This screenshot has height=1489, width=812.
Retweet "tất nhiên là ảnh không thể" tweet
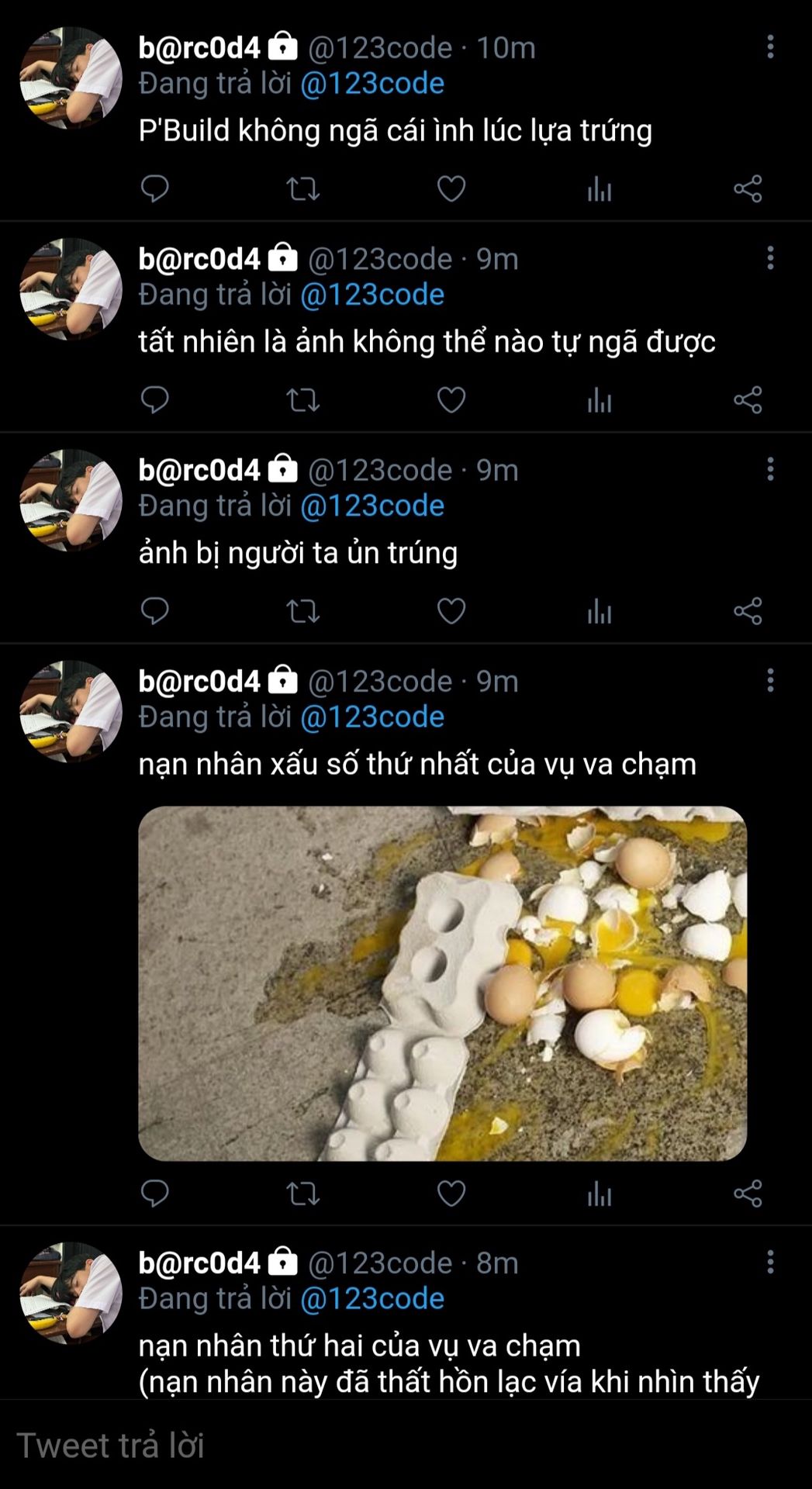click(302, 400)
